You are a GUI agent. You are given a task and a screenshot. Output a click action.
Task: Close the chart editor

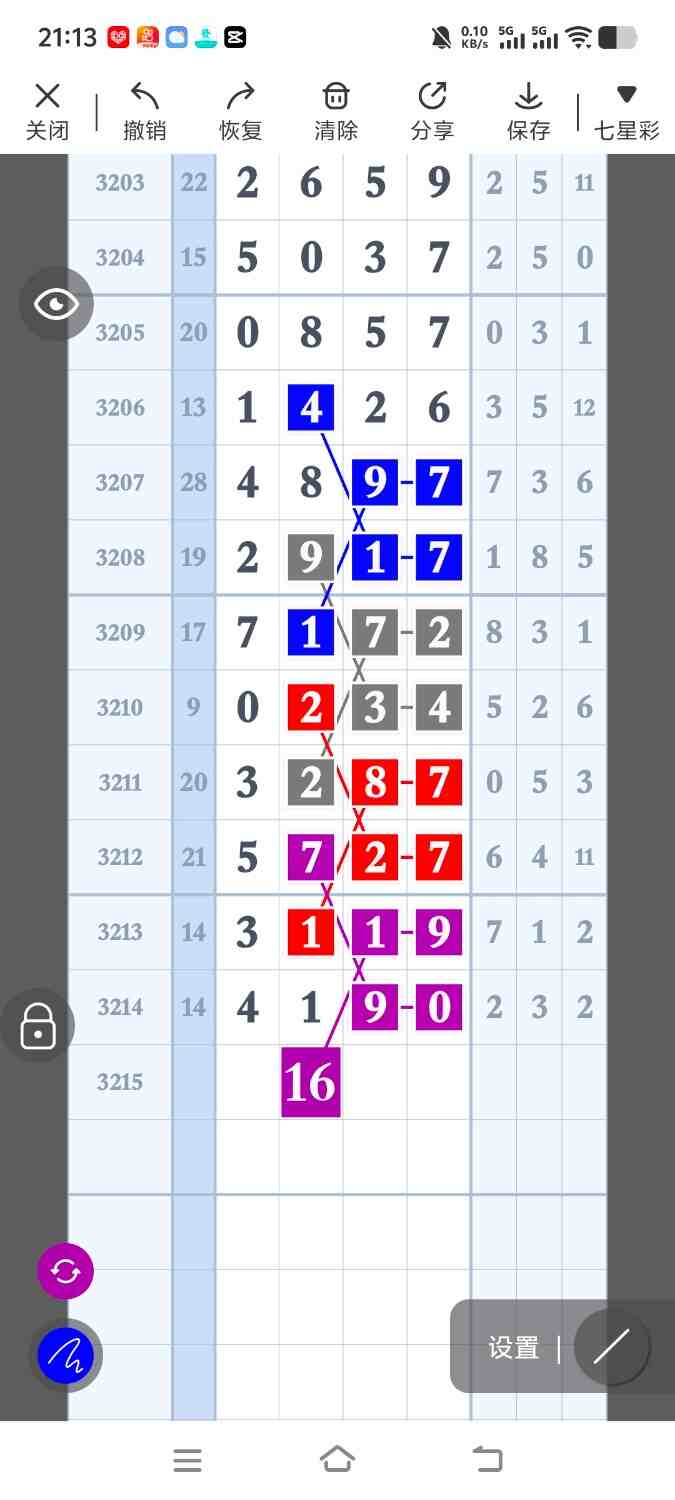47,111
